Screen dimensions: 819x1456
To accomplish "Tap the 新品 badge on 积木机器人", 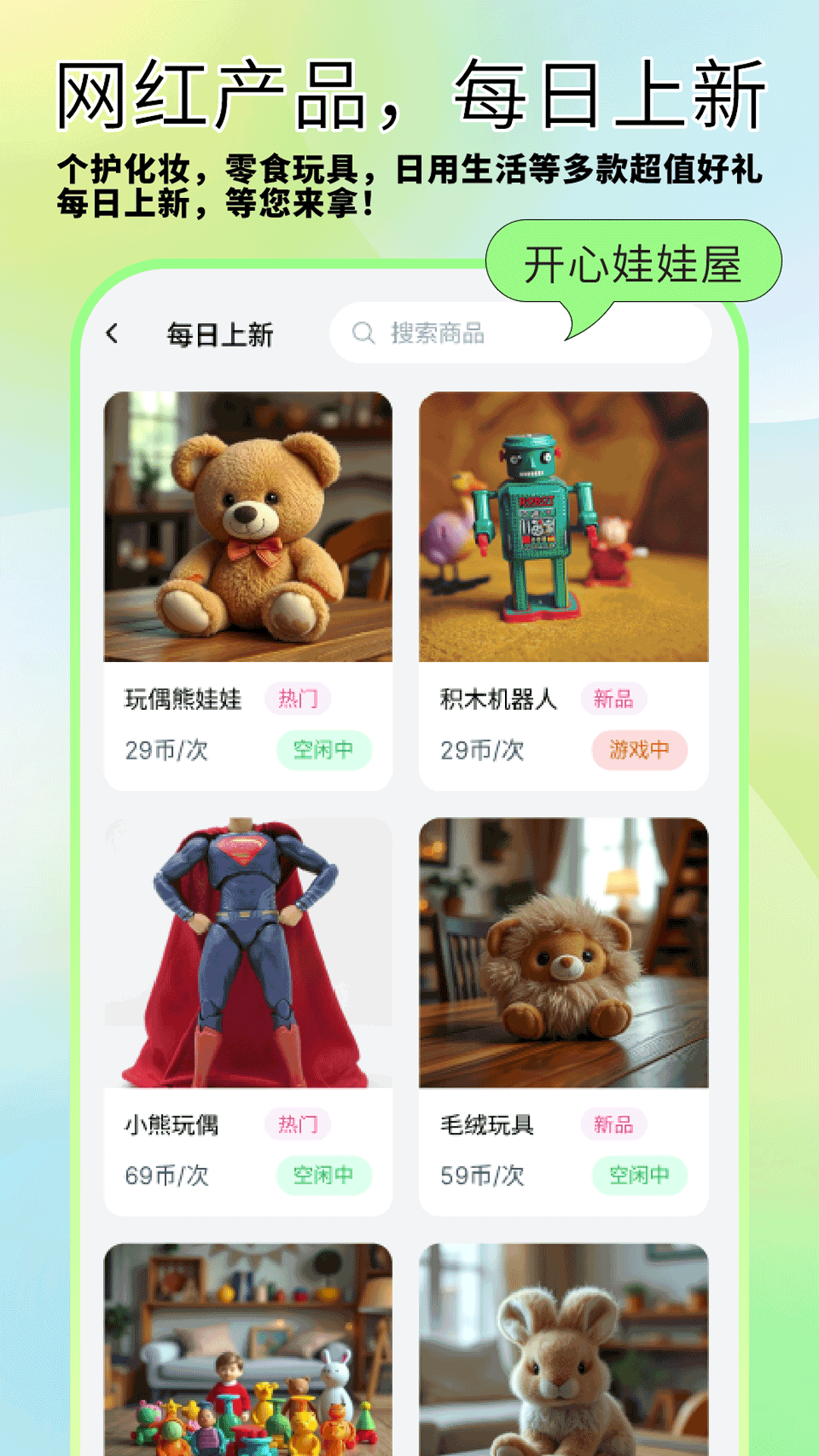I will tap(616, 701).
